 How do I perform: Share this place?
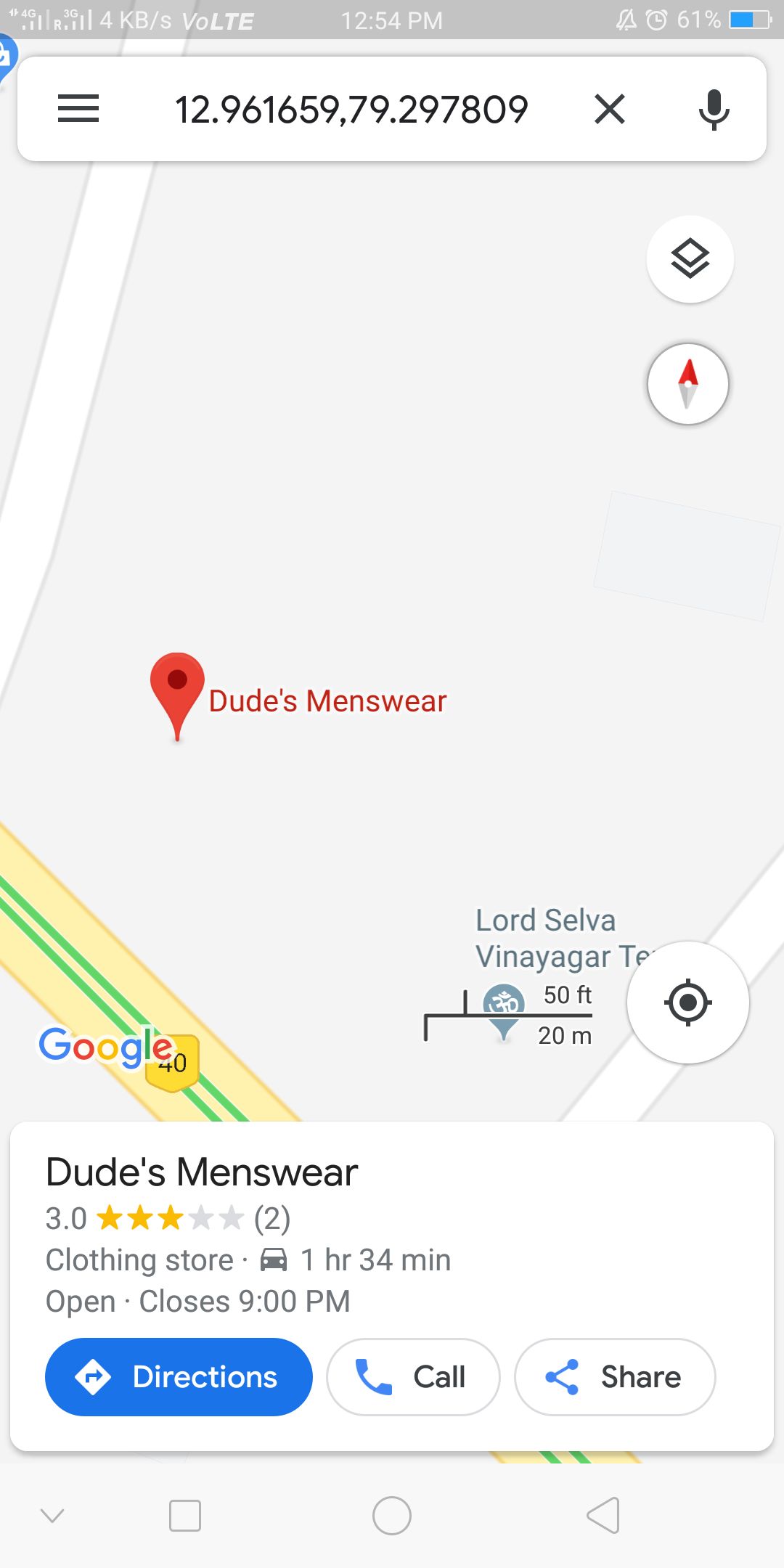[615, 1377]
